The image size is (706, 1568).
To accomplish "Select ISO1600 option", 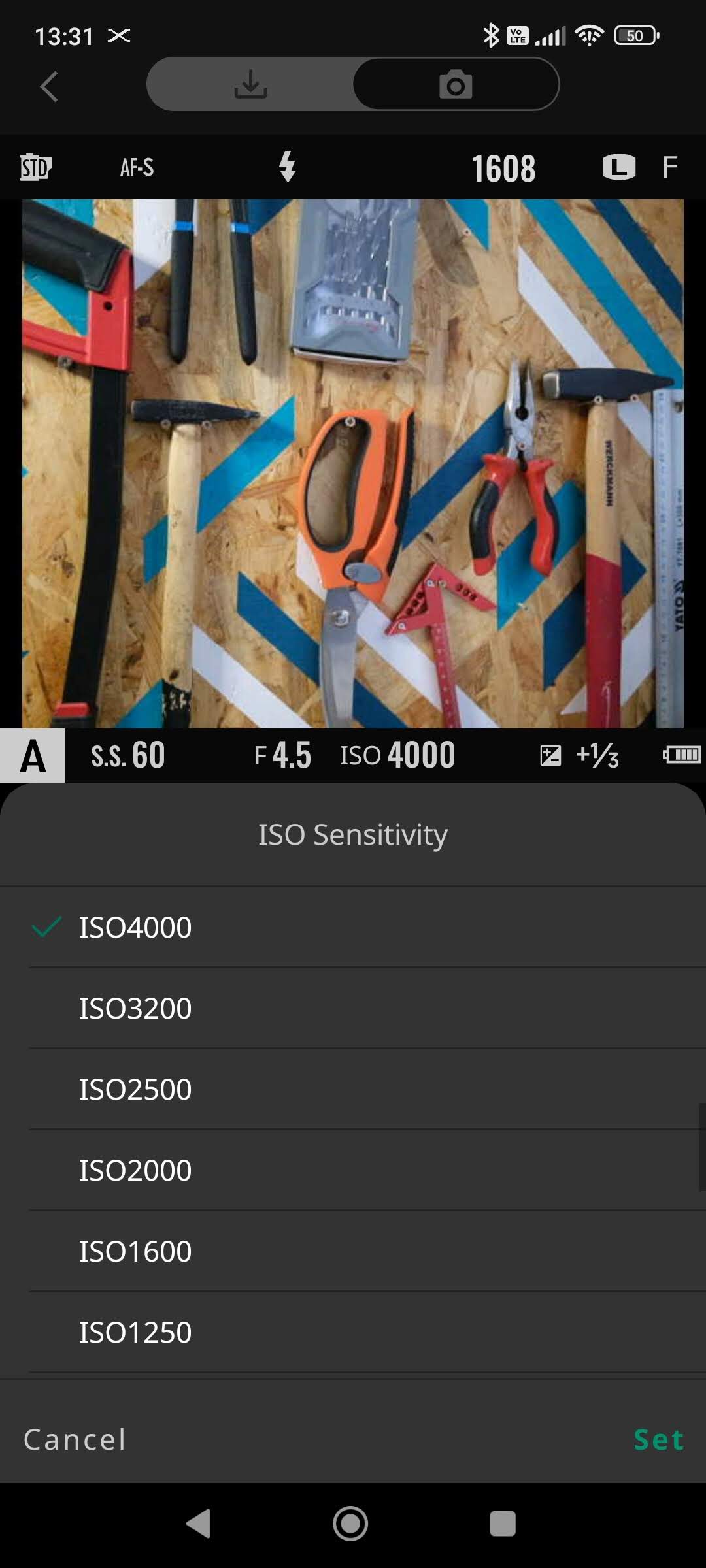I will coord(135,1251).
